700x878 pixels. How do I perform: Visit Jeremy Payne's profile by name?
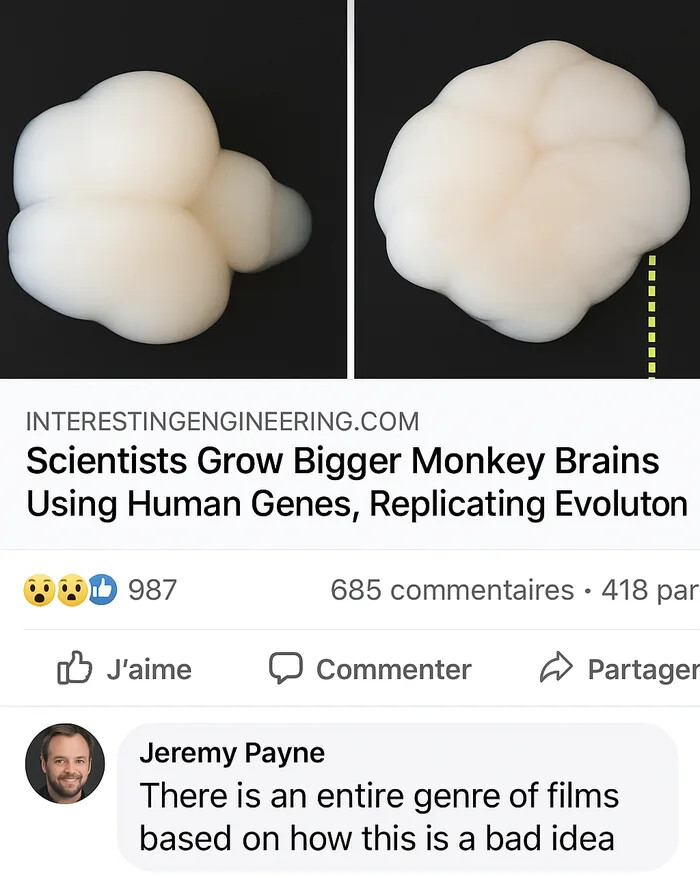point(232,752)
